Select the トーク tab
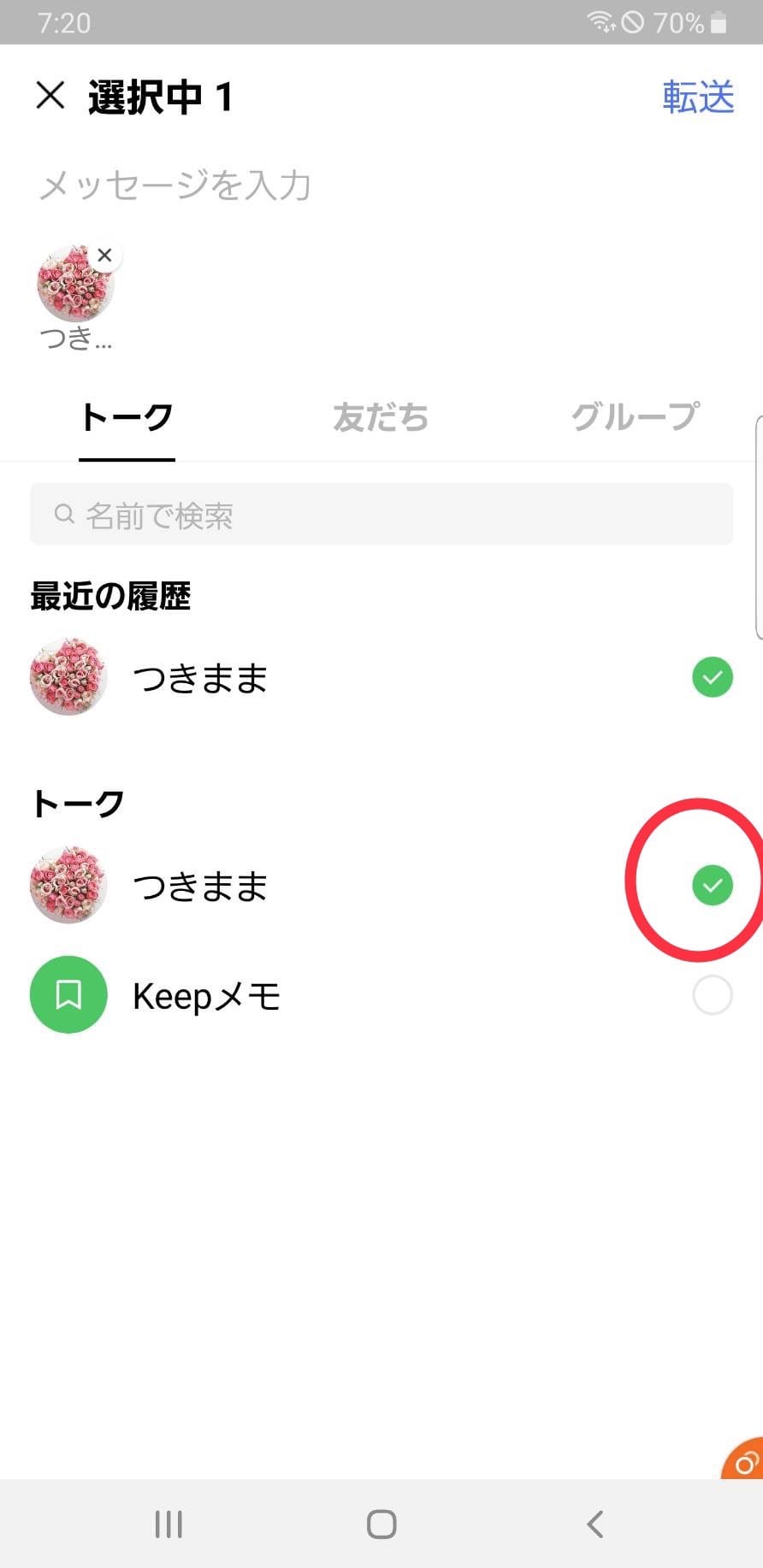Viewport: 763px width, 1568px height. 127,417
